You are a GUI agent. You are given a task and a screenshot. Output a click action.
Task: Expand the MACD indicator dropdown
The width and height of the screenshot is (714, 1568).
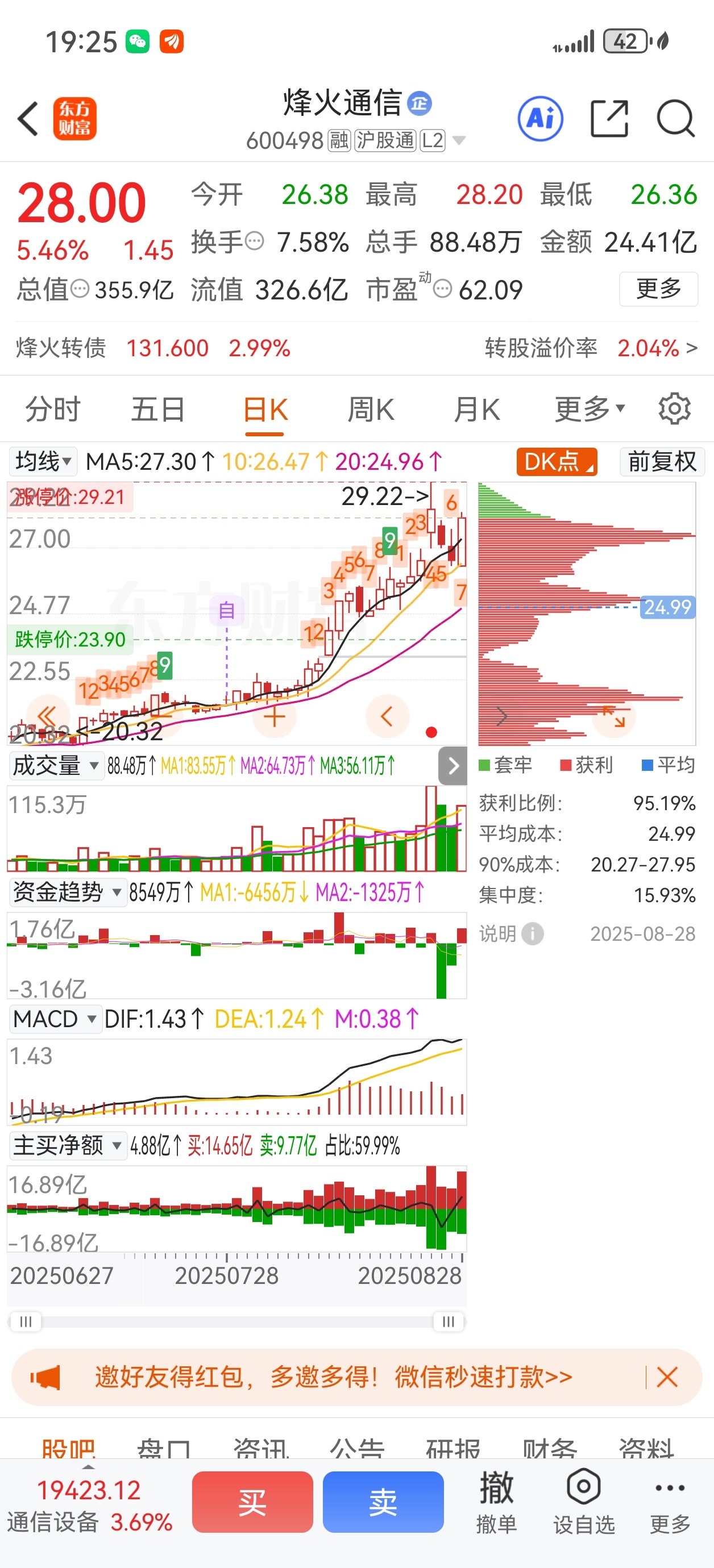55,1019
